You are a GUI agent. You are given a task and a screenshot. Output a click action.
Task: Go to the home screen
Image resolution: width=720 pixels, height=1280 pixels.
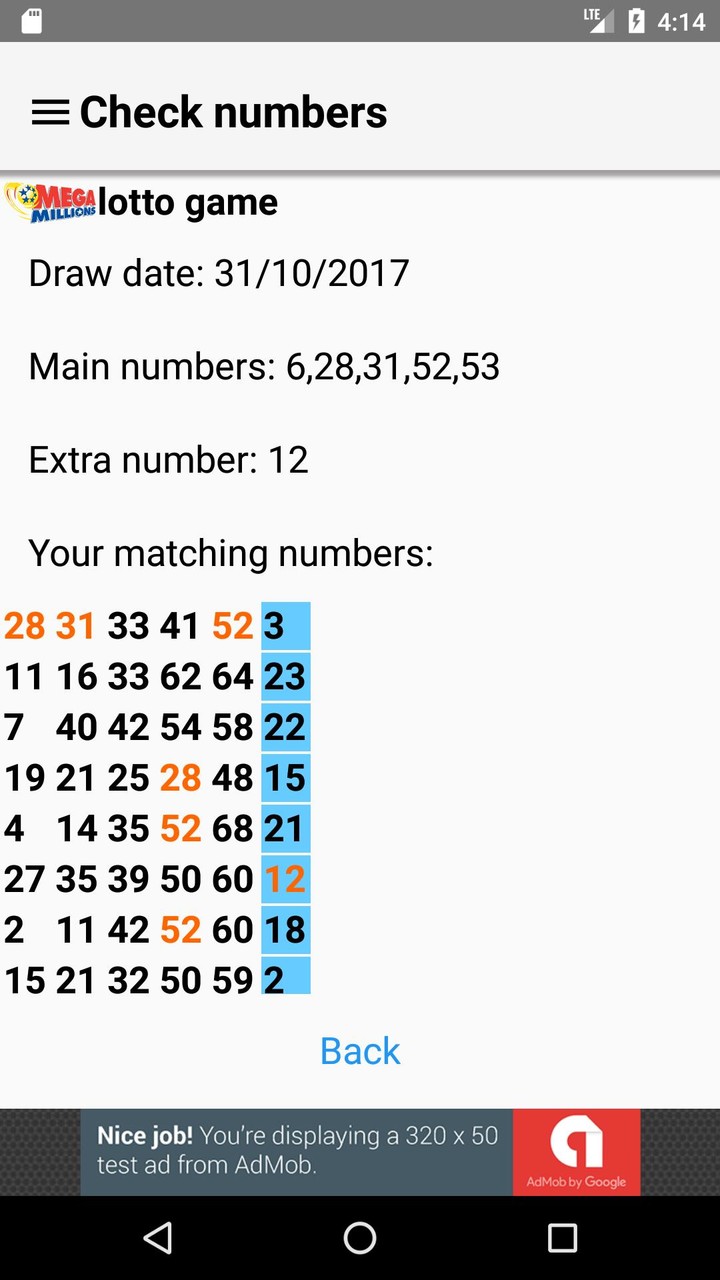[360, 1238]
